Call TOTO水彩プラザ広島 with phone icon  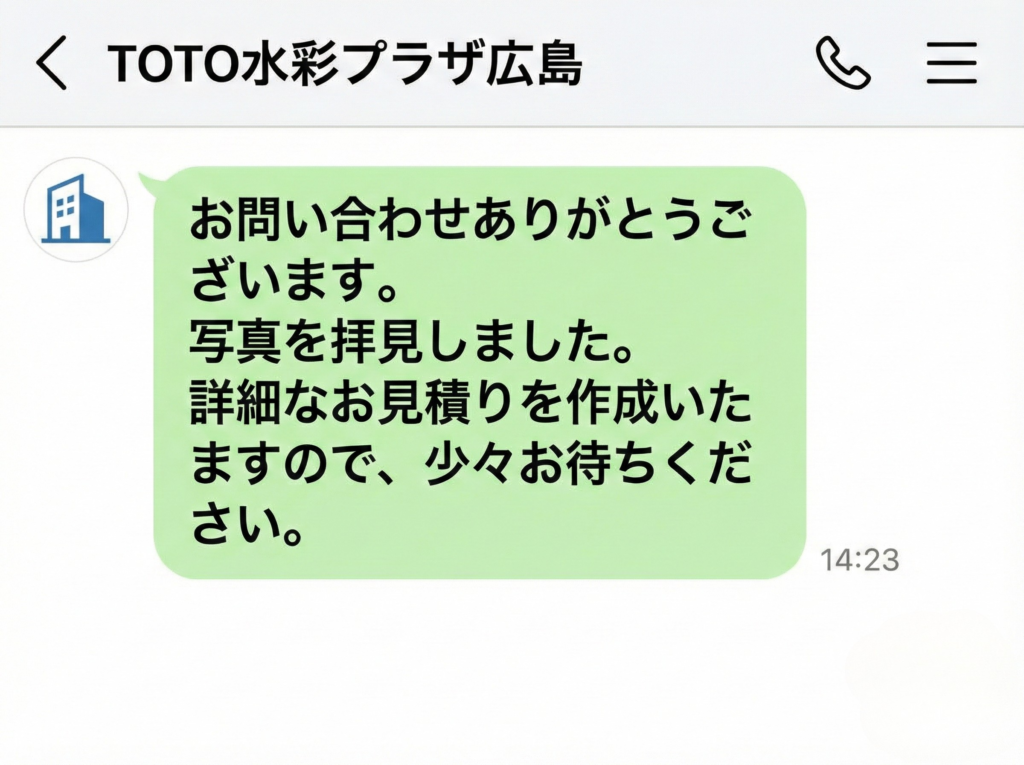tap(842, 64)
